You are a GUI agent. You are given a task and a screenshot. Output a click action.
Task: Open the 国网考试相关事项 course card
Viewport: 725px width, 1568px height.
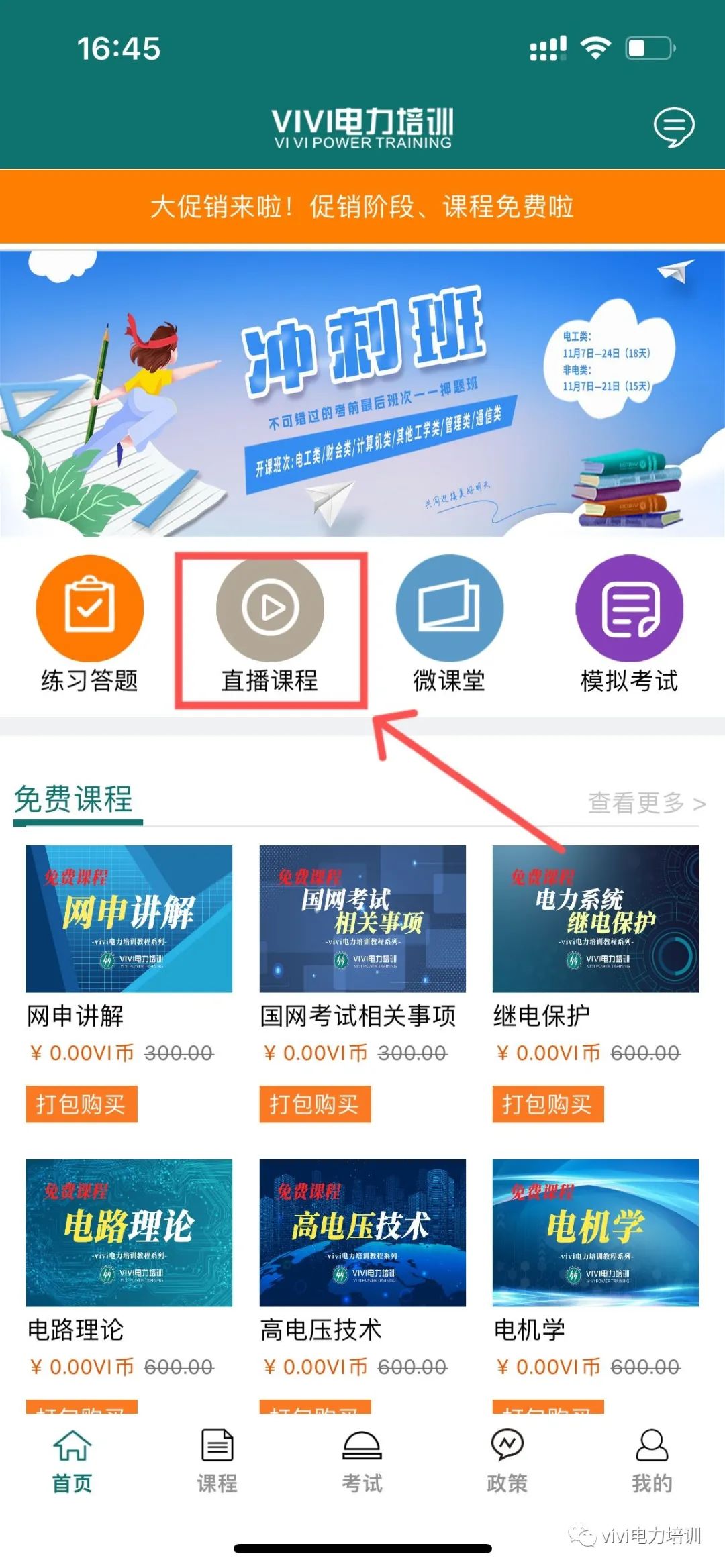[x=362, y=919]
